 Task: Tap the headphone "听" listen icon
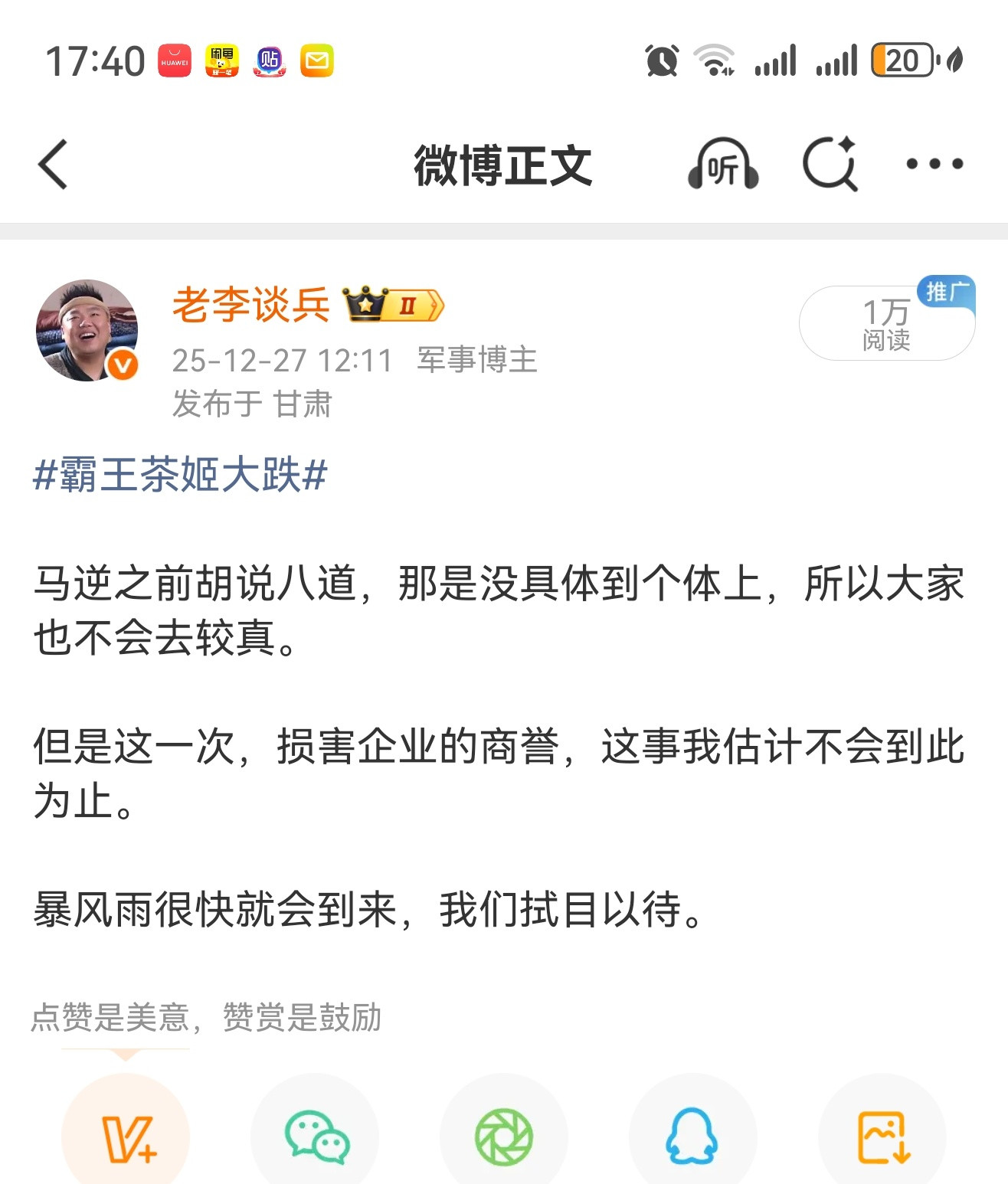[725, 164]
